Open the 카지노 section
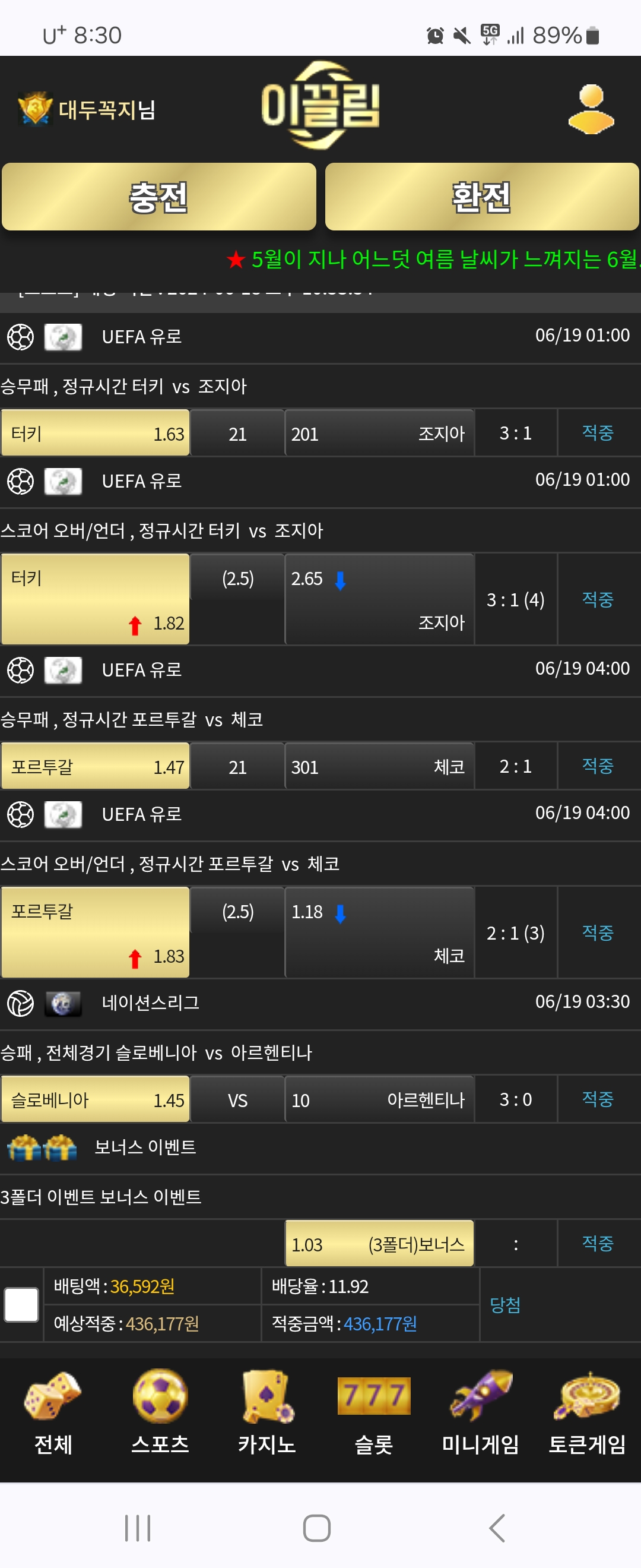 point(267,1412)
